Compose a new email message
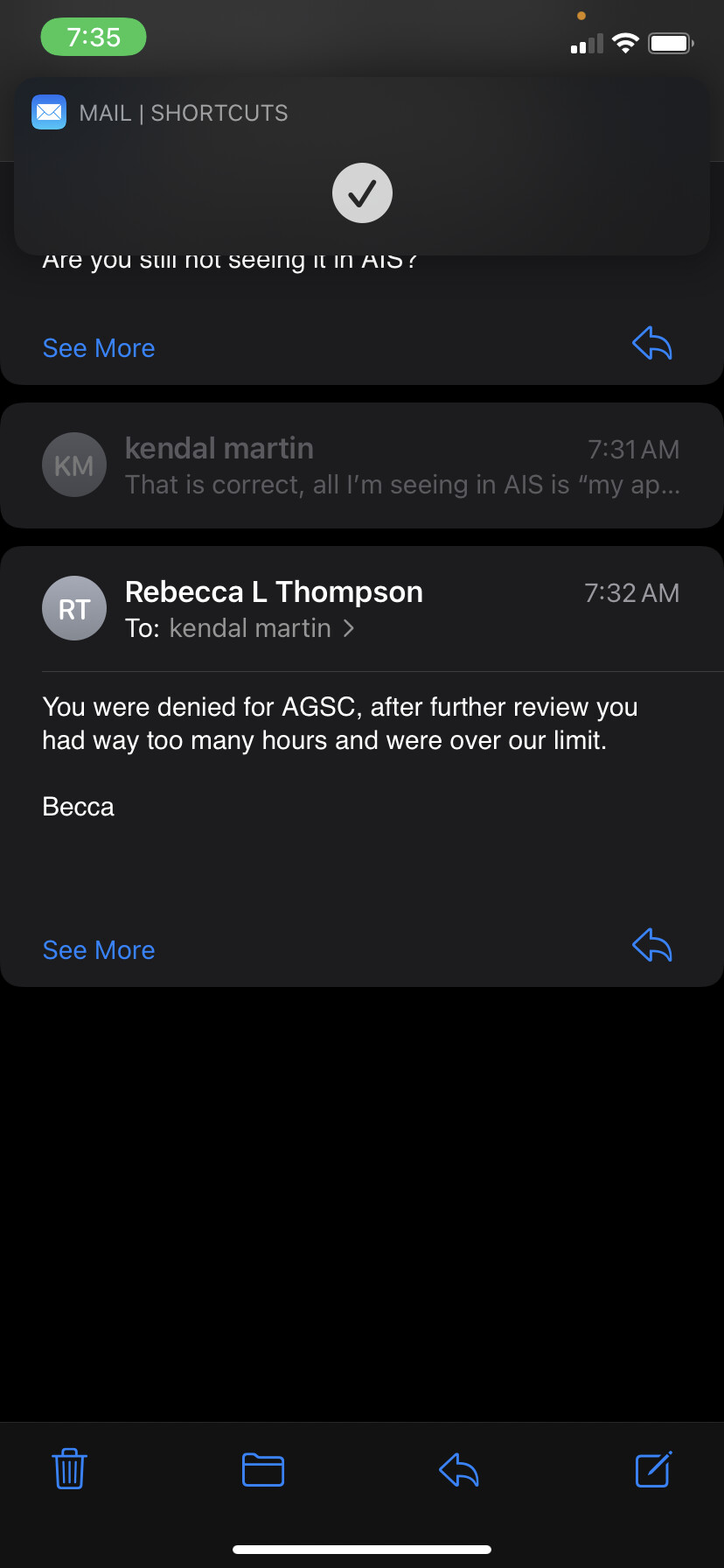 coord(653,1469)
